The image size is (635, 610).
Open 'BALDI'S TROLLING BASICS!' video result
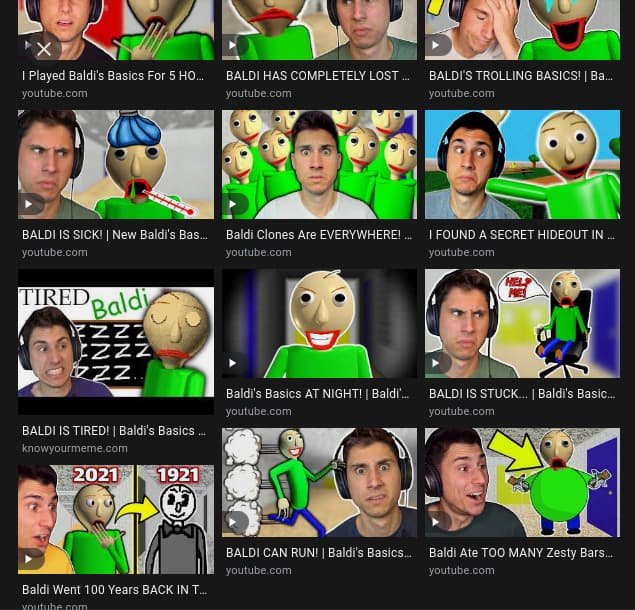pyautogui.click(x=522, y=30)
